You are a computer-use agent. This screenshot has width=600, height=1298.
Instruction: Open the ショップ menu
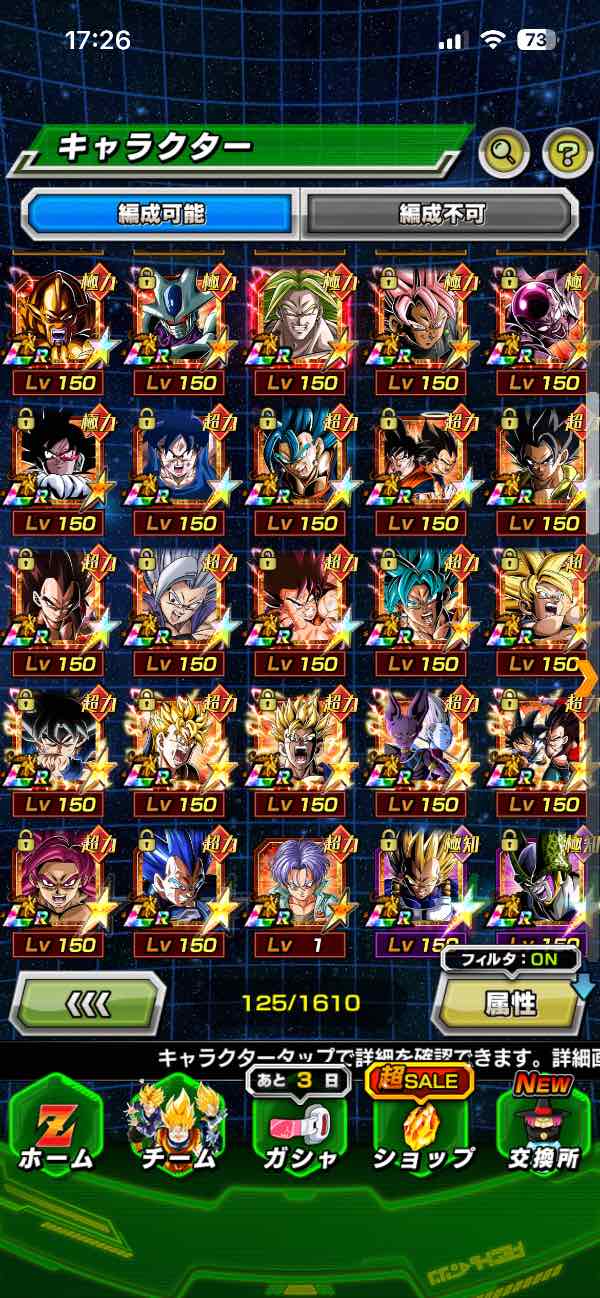click(421, 1127)
